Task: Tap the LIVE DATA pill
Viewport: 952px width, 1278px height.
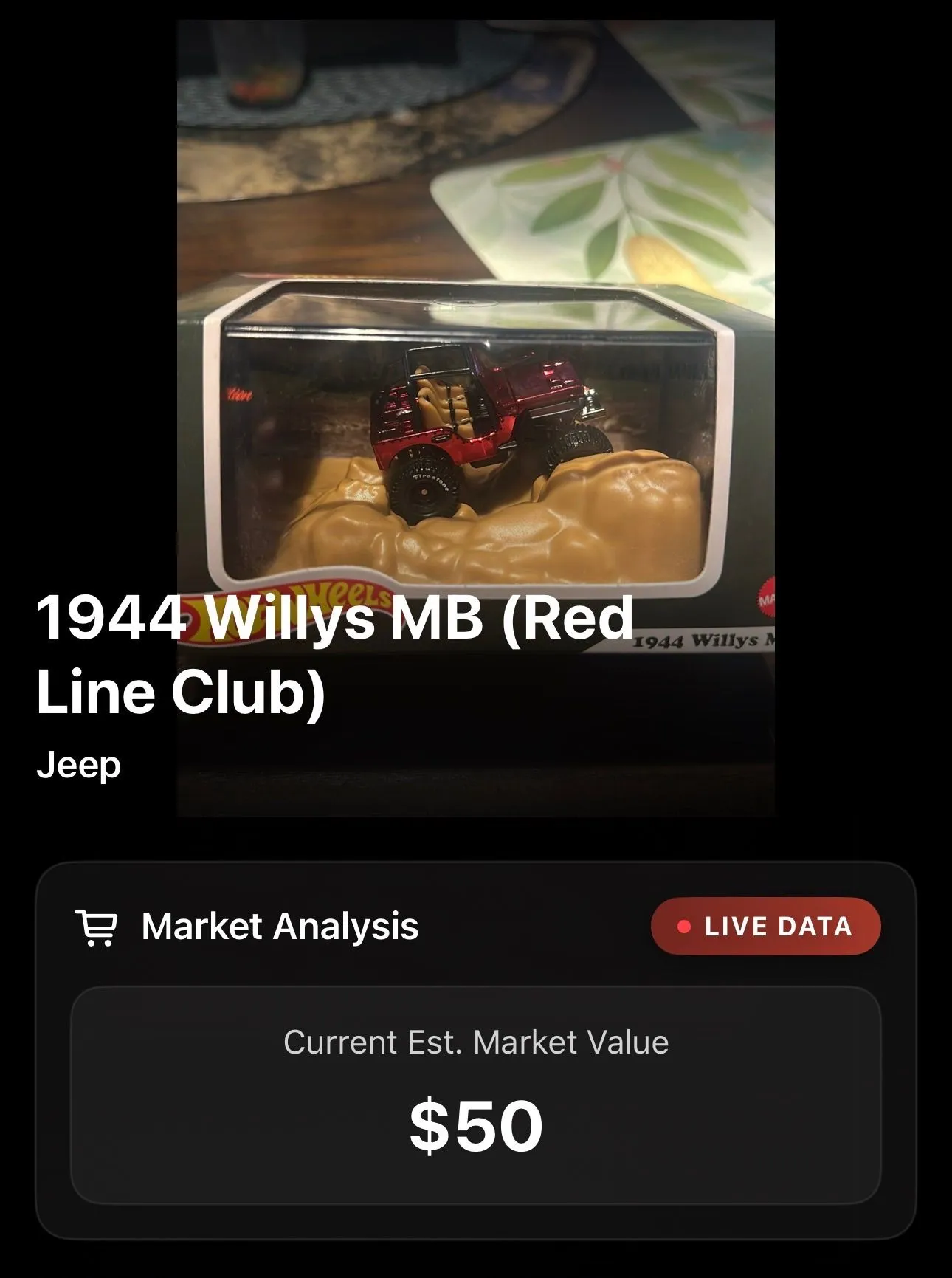Action: (765, 926)
